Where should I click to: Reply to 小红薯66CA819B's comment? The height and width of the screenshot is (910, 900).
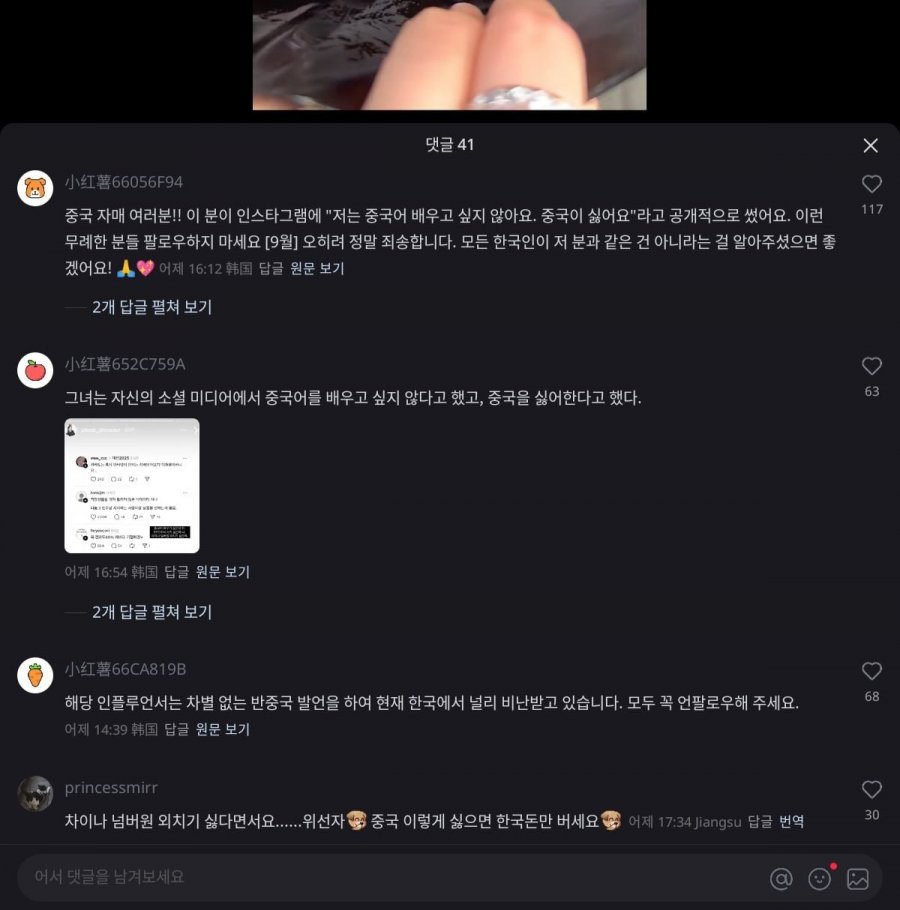(176, 729)
